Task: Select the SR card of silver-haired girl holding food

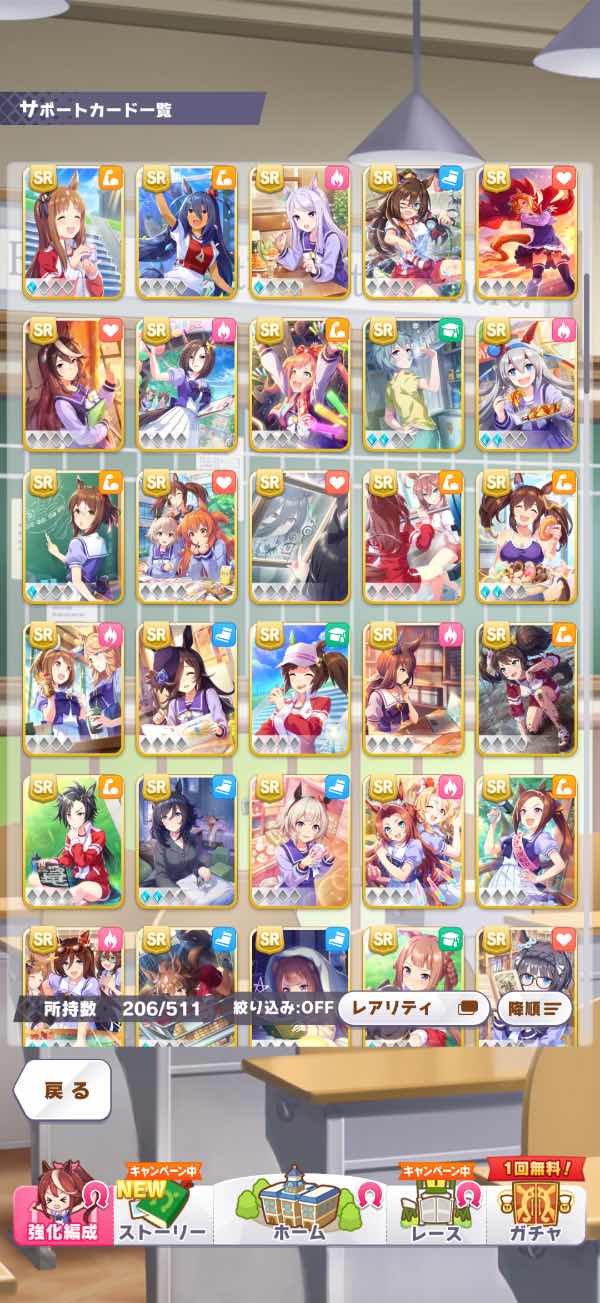Action: click(527, 384)
